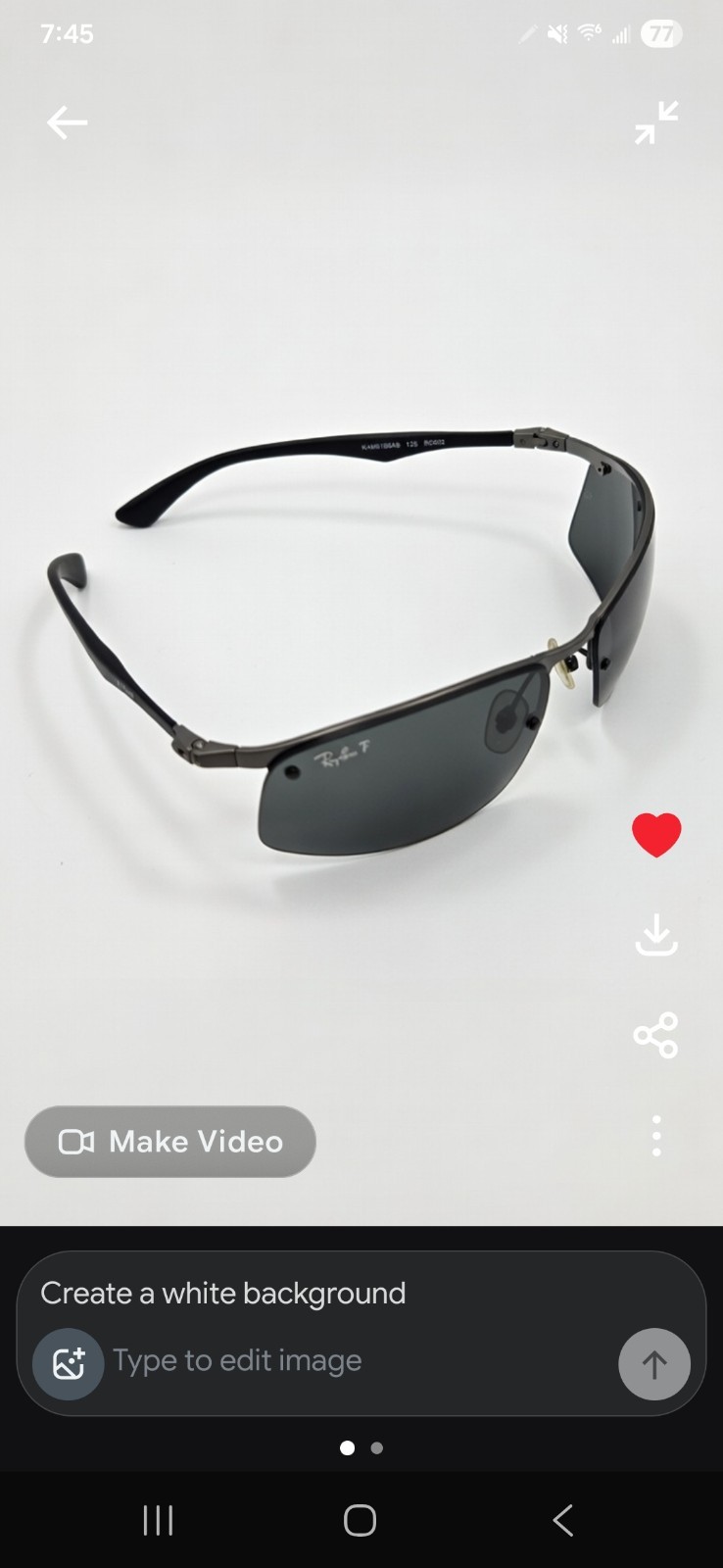Select the first page indicator dot
This screenshot has height=1568, width=723.
pos(347,1447)
